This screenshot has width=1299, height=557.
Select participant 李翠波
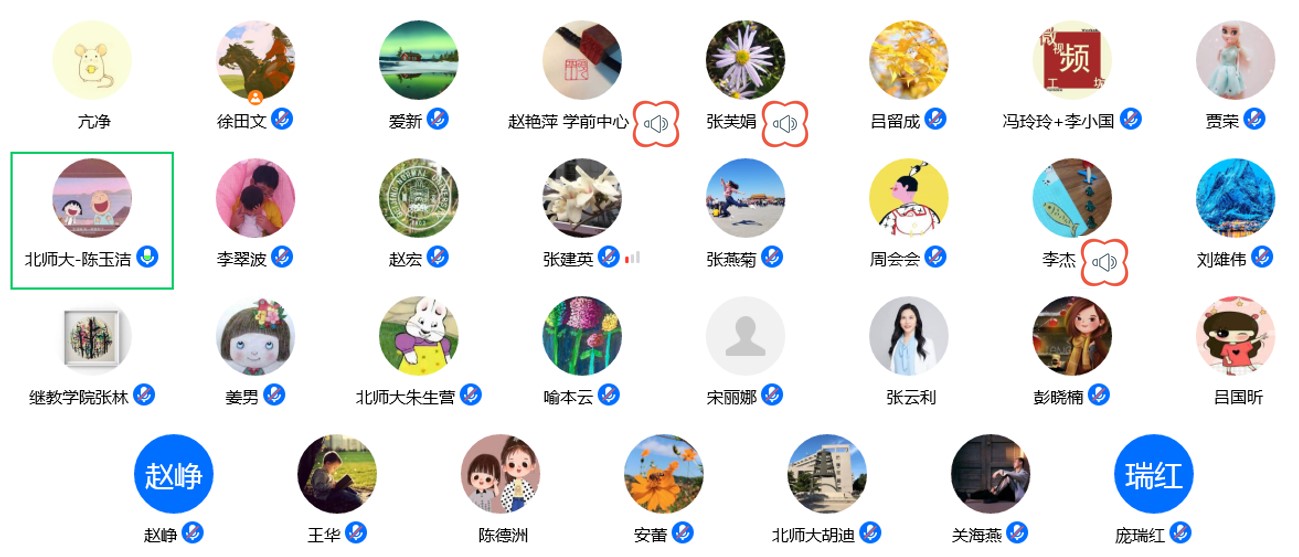coord(255,199)
